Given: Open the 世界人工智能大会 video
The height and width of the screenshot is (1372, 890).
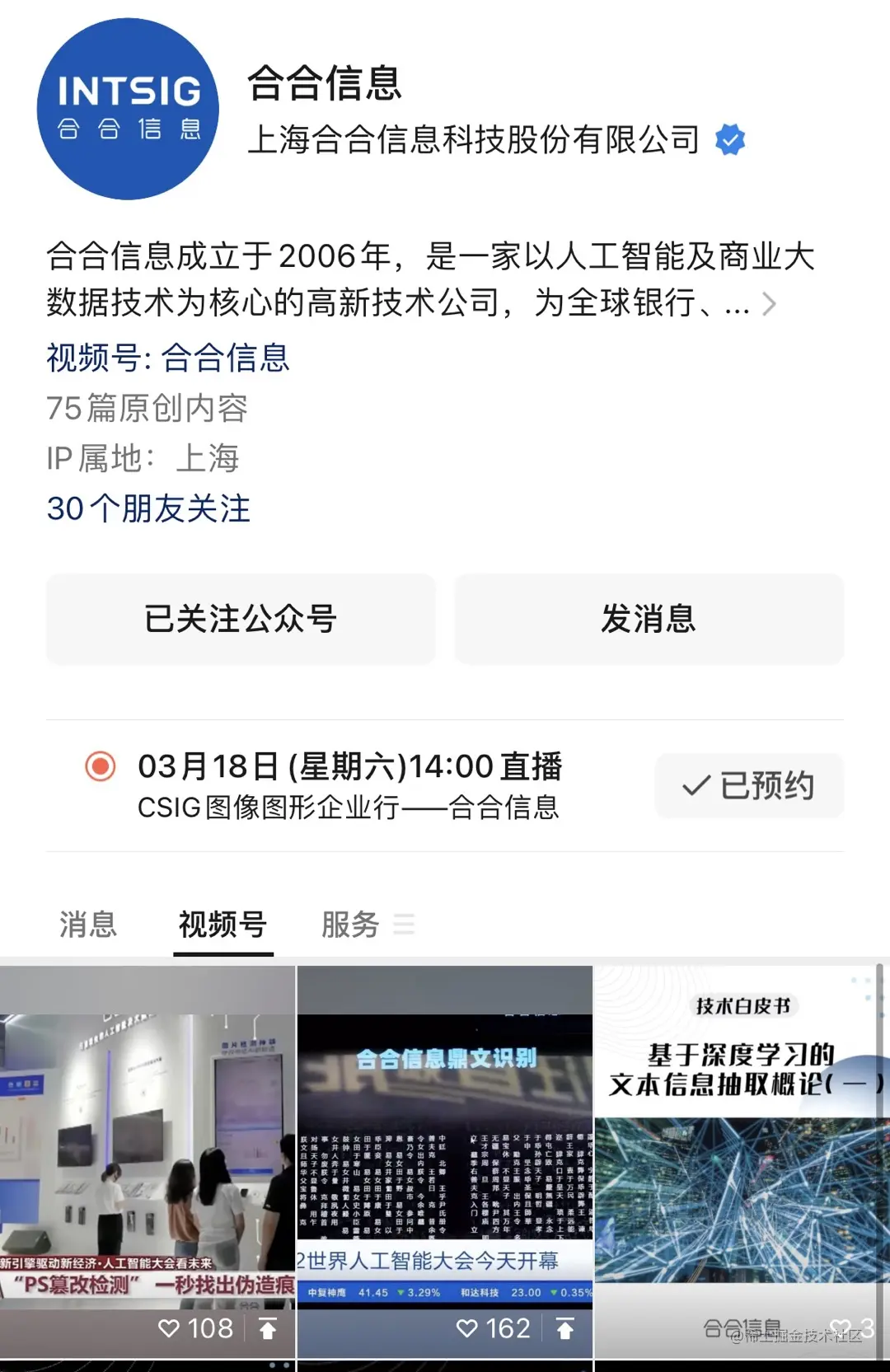Looking at the screenshot, I should (x=444, y=1154).
